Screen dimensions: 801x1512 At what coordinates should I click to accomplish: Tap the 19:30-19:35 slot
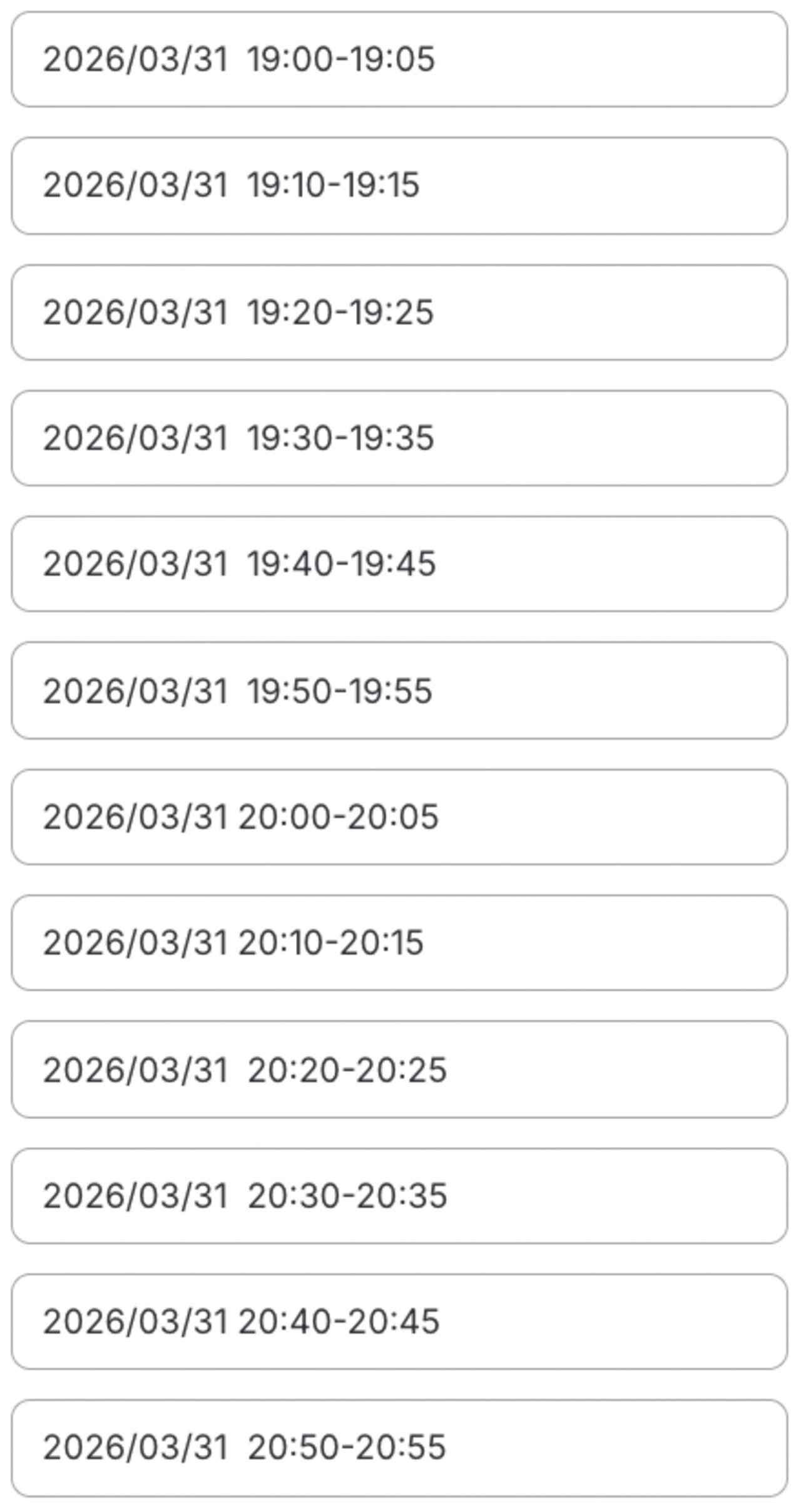pyautogui.click(x=399, y=438)
